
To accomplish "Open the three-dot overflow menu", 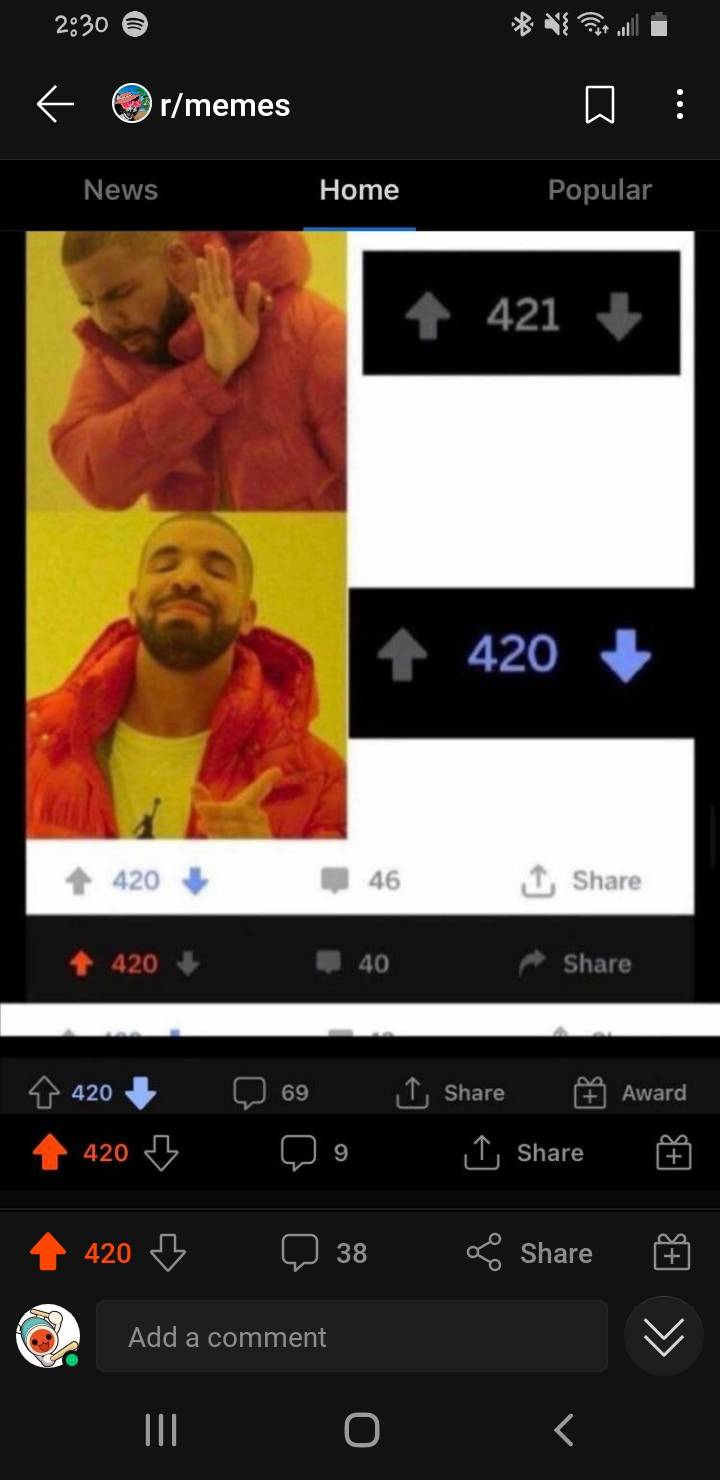I will click(679, 104).
